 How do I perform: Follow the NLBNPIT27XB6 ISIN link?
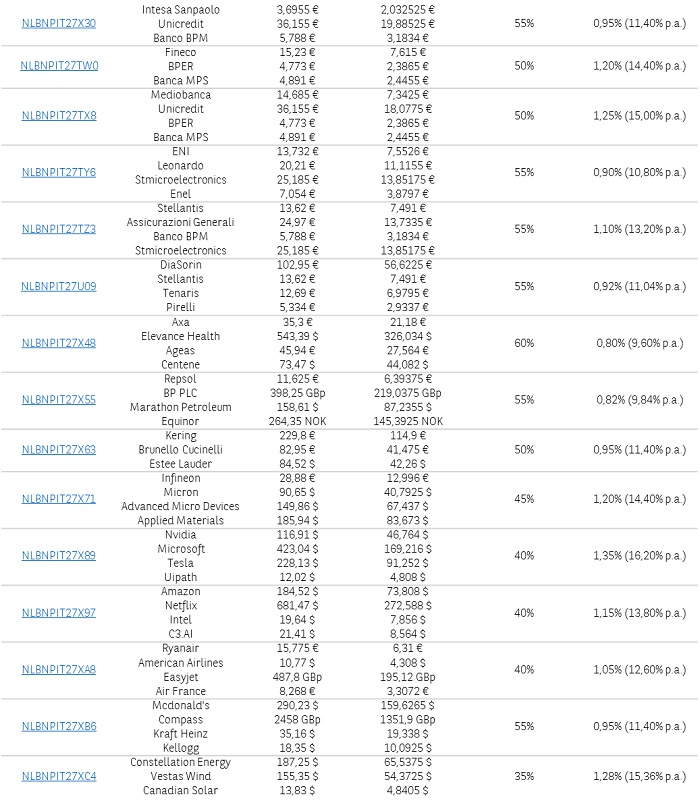59,727
